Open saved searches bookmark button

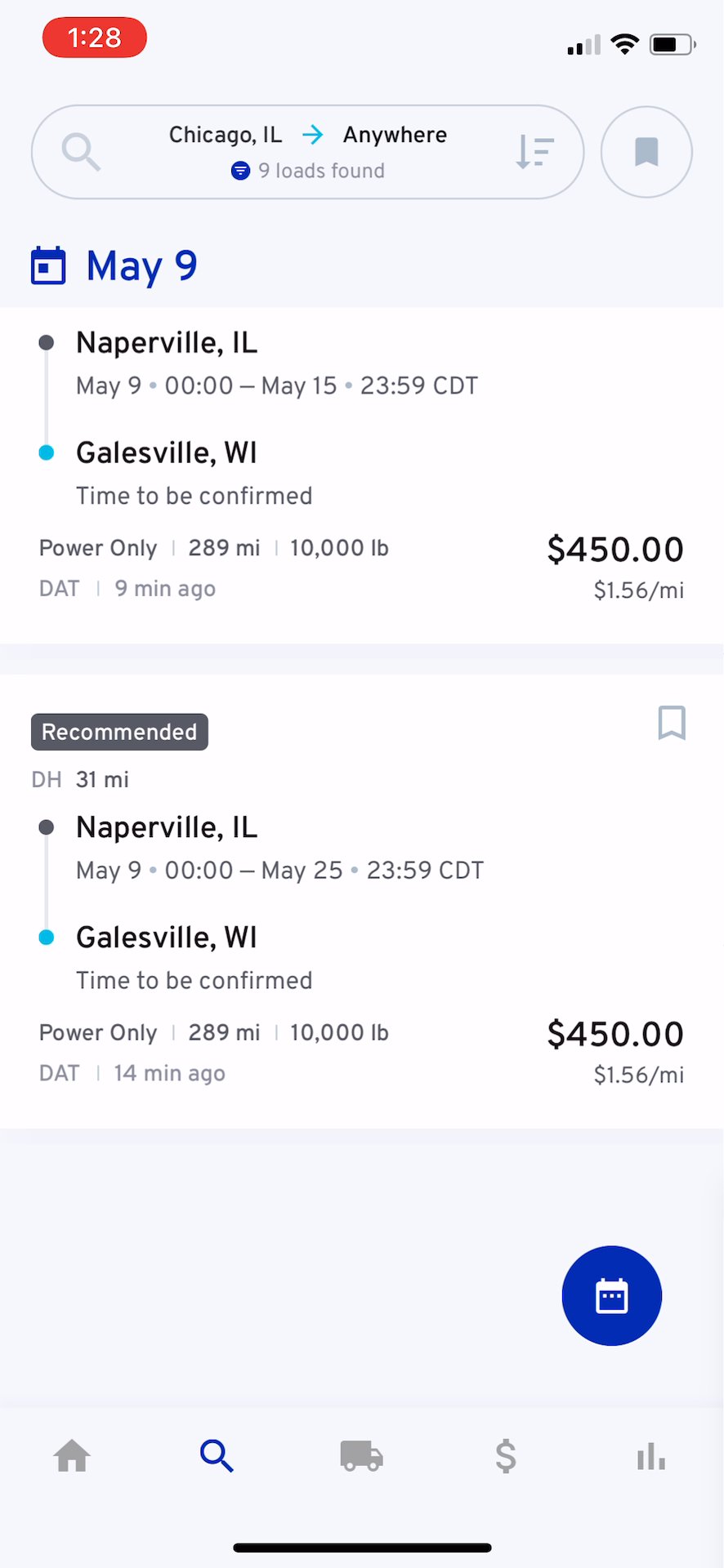point(646,152)
